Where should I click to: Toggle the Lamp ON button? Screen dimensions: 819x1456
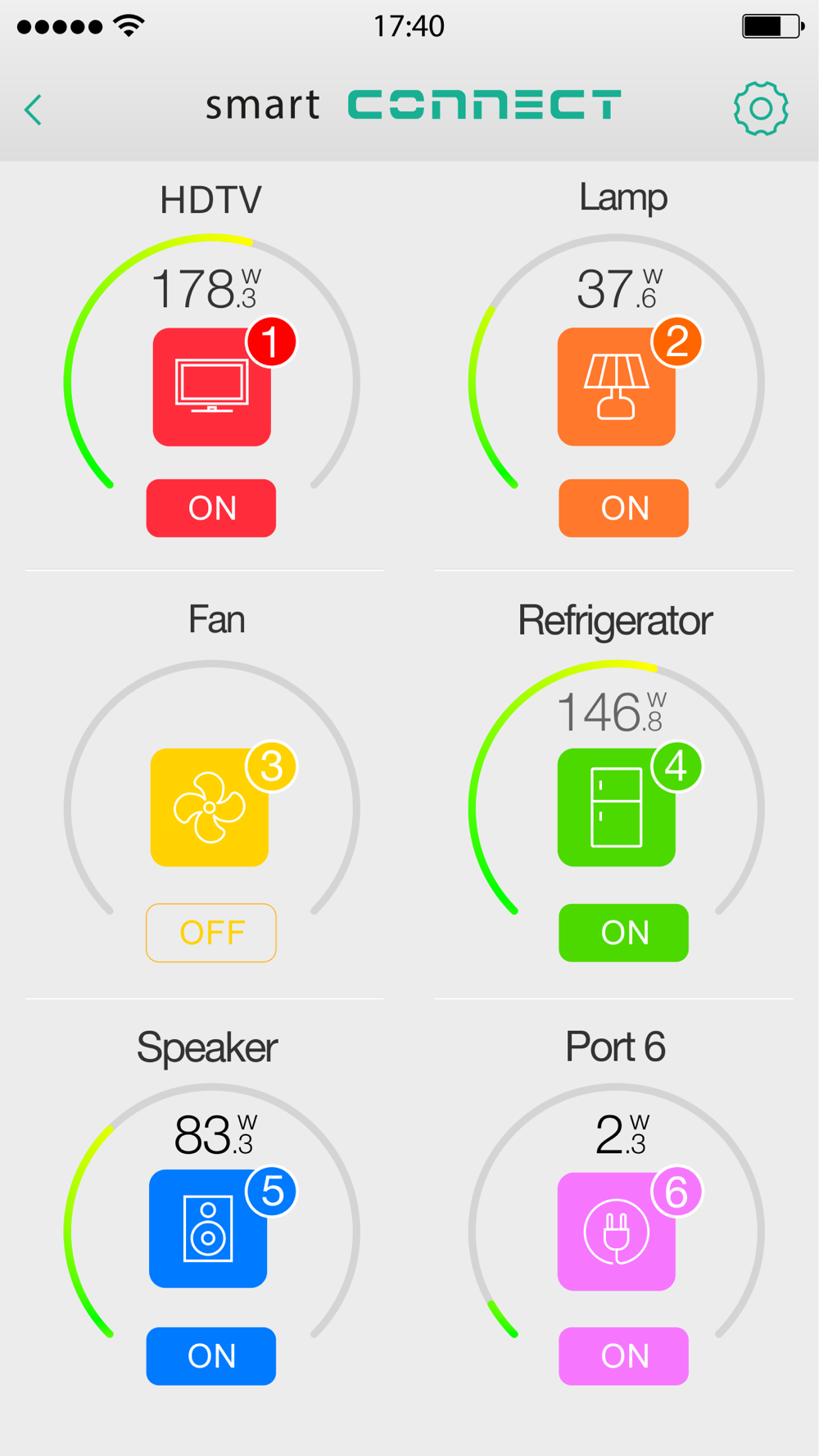click(x=623, y=508)
